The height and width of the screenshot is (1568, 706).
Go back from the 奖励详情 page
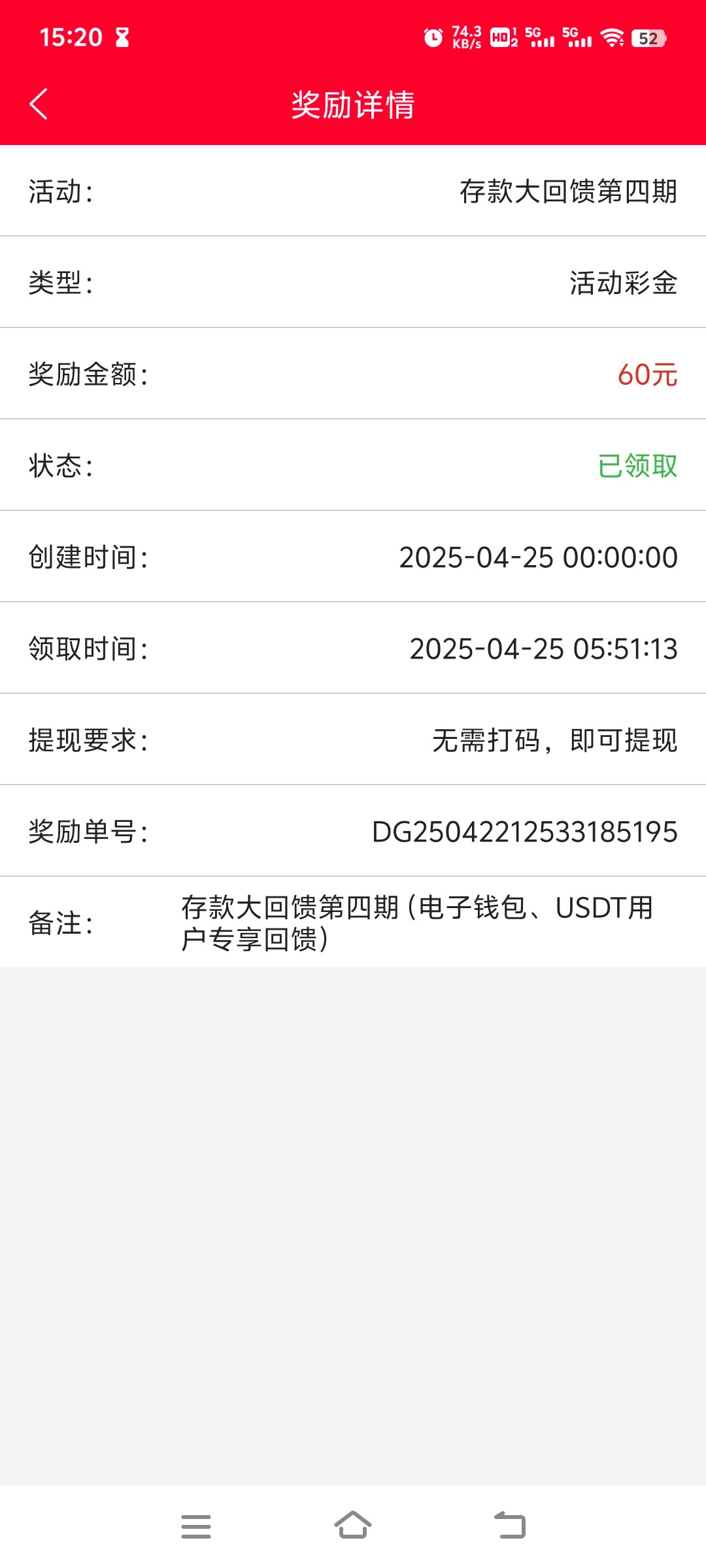[x=39, y=105]
